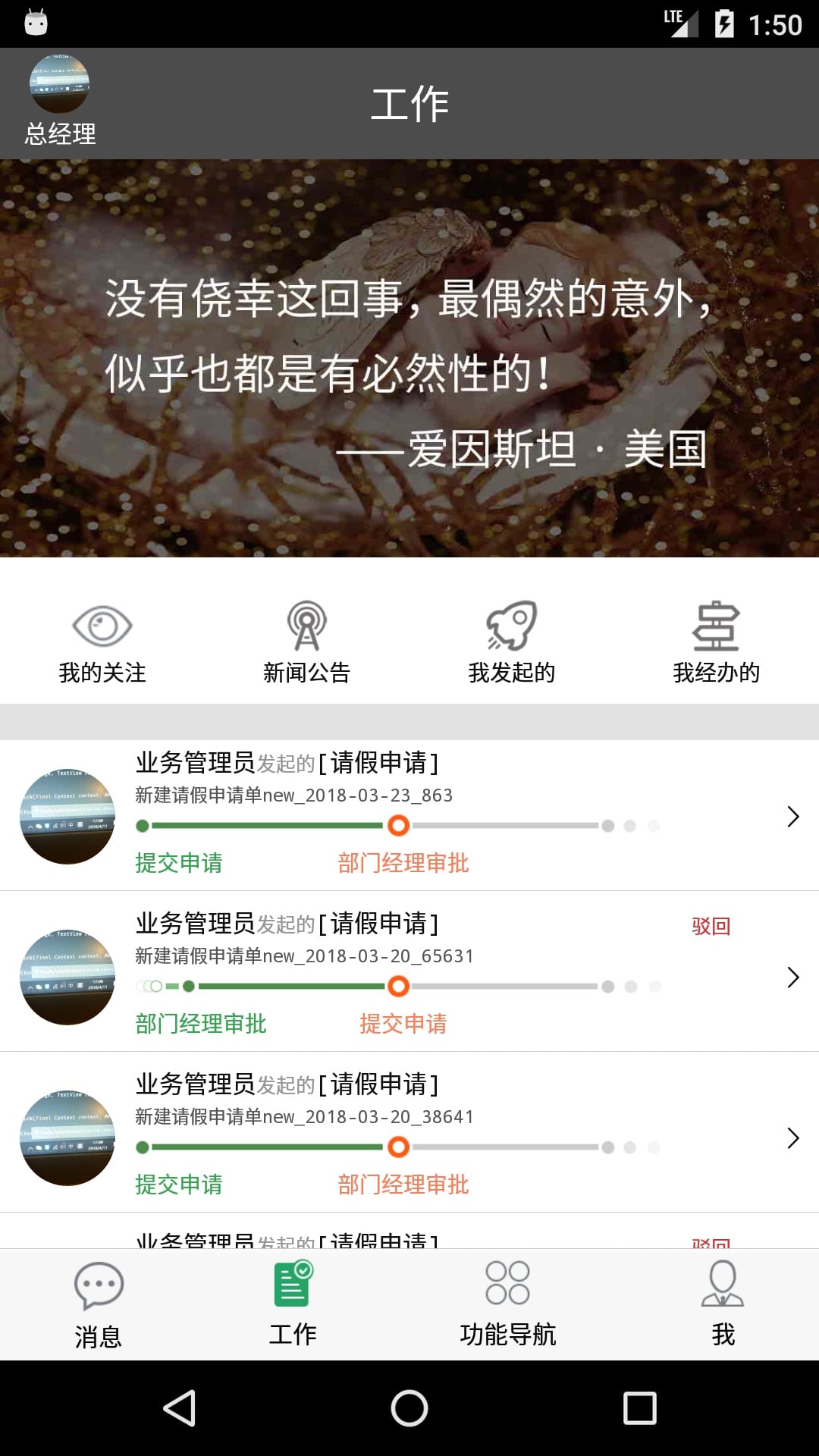Screen dimensions: 819x1456
Task: Expand details of leave request new_2018-03-23_863
Action: point(793,817)
